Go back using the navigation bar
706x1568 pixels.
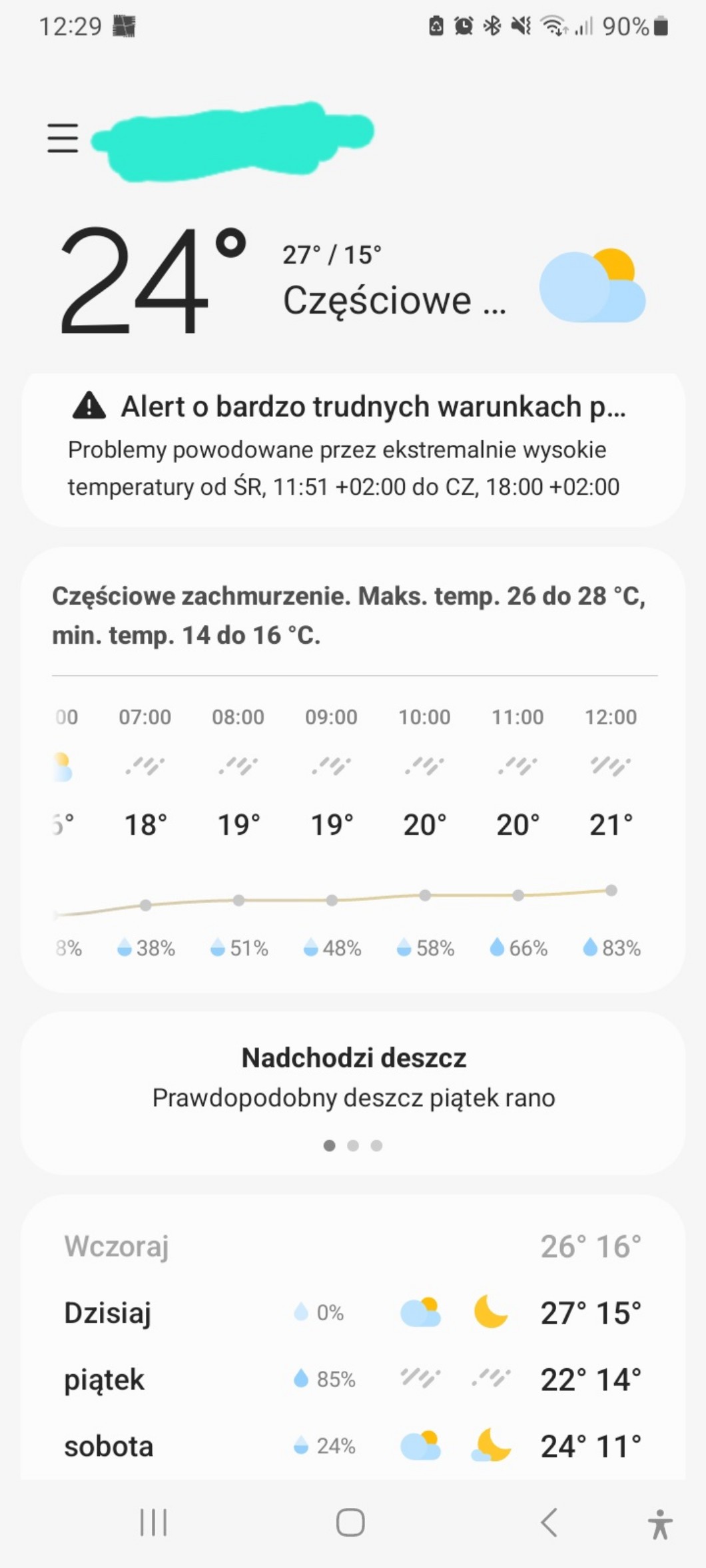549,1522
